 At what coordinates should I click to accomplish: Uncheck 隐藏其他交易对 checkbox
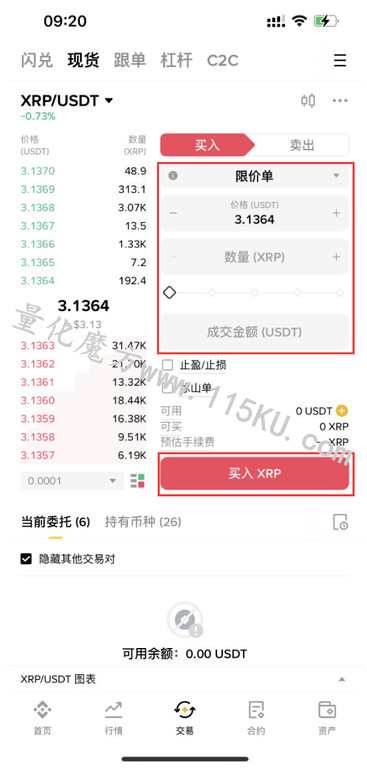tap(26, 558)
